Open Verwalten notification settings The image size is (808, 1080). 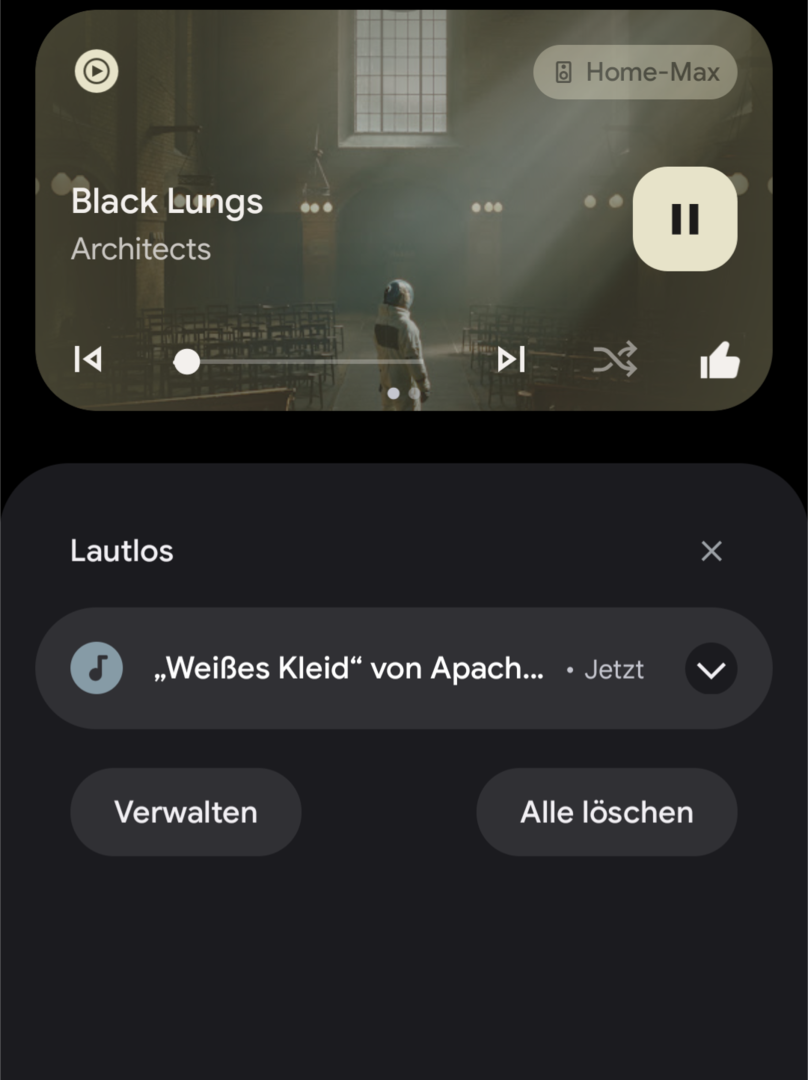coord(186,812)
